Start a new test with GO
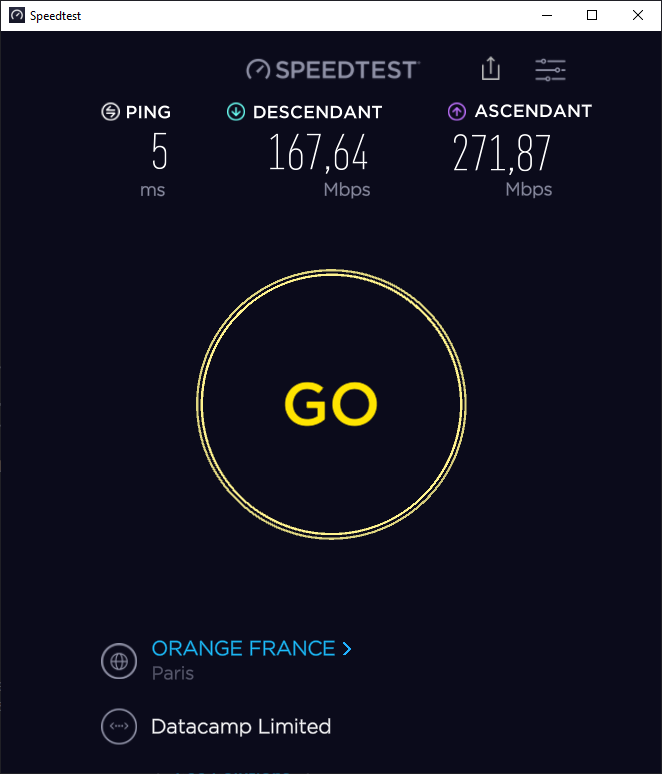662x774 pixels. click(x=331, y=404)
